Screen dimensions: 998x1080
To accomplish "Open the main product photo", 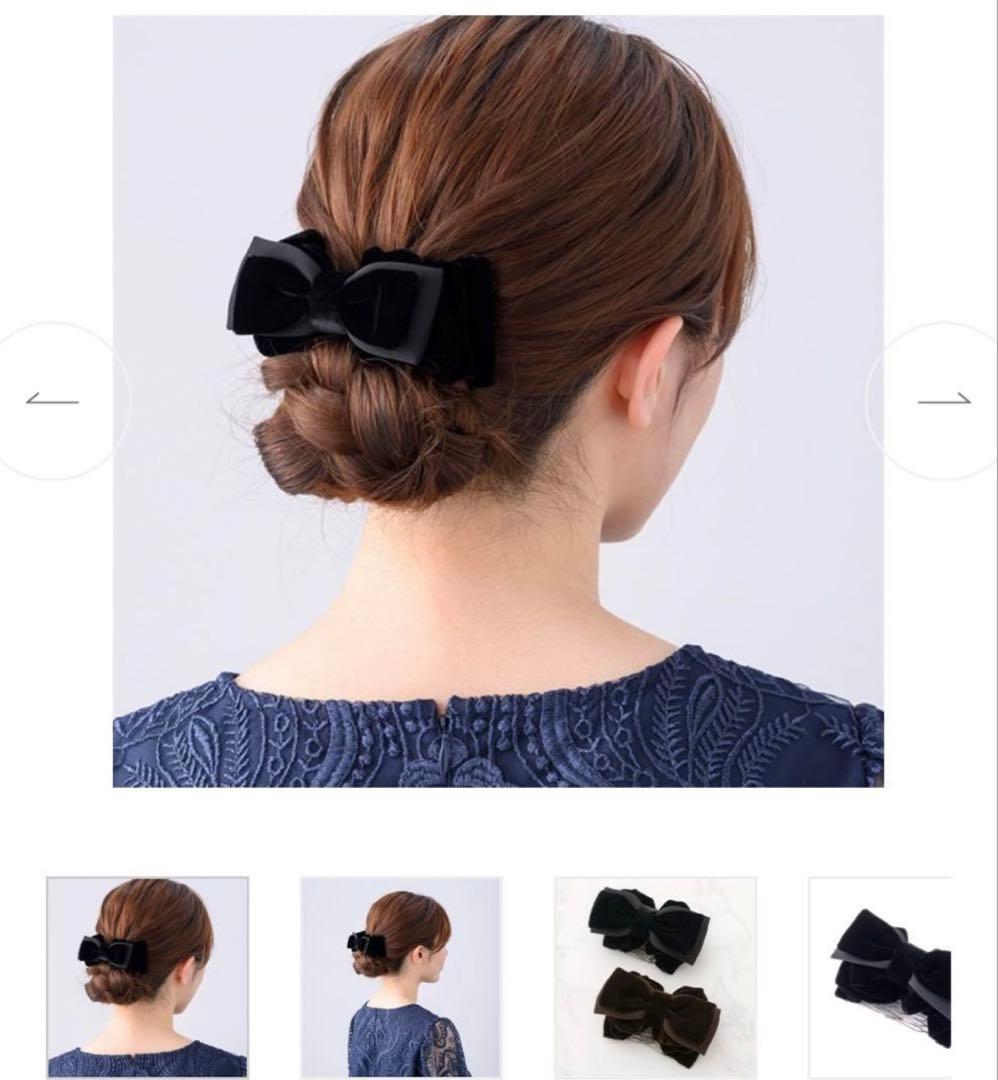I will click(498, 400).
